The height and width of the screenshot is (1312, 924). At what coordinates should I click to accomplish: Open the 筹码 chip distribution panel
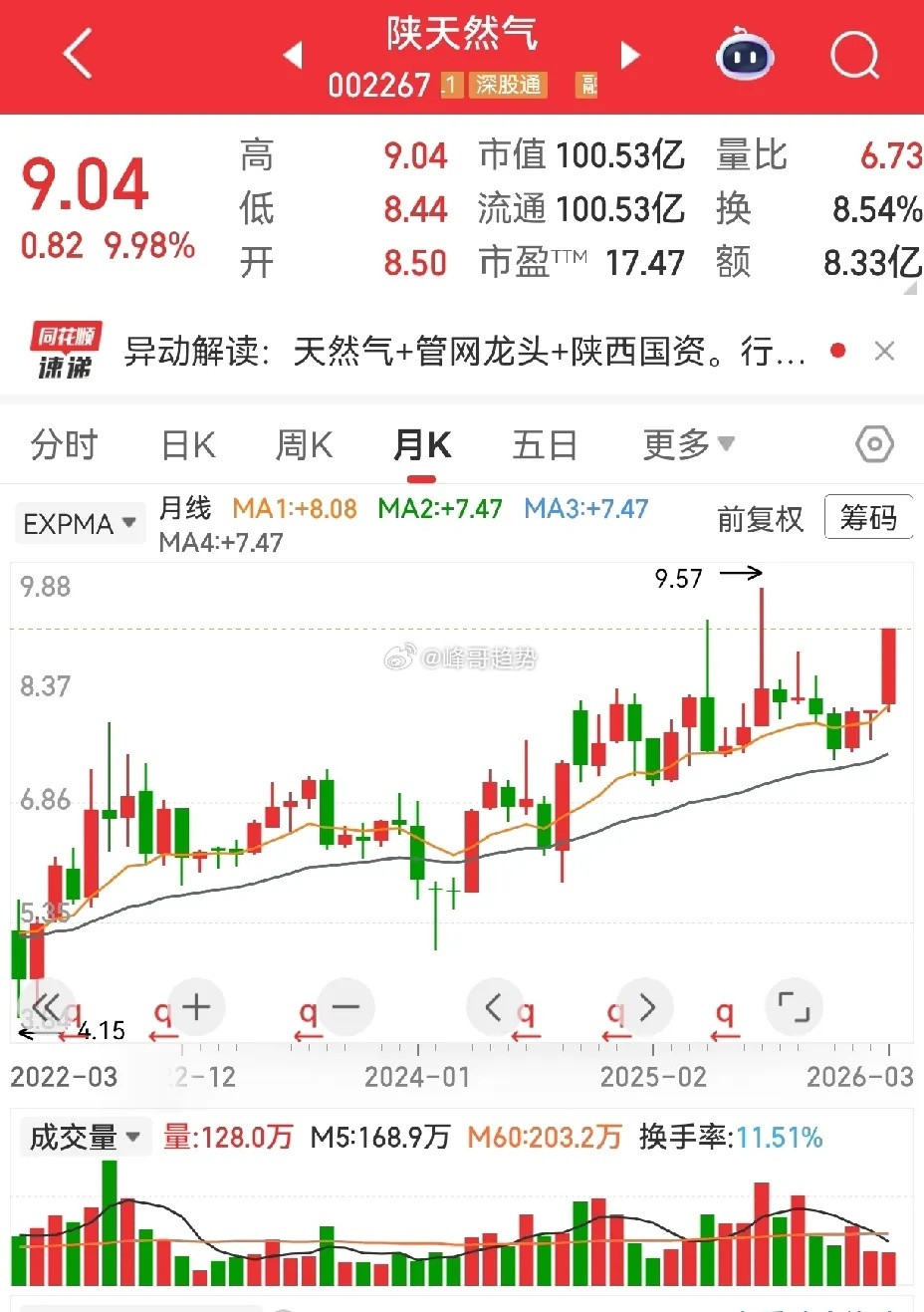(x=868, y=517)
